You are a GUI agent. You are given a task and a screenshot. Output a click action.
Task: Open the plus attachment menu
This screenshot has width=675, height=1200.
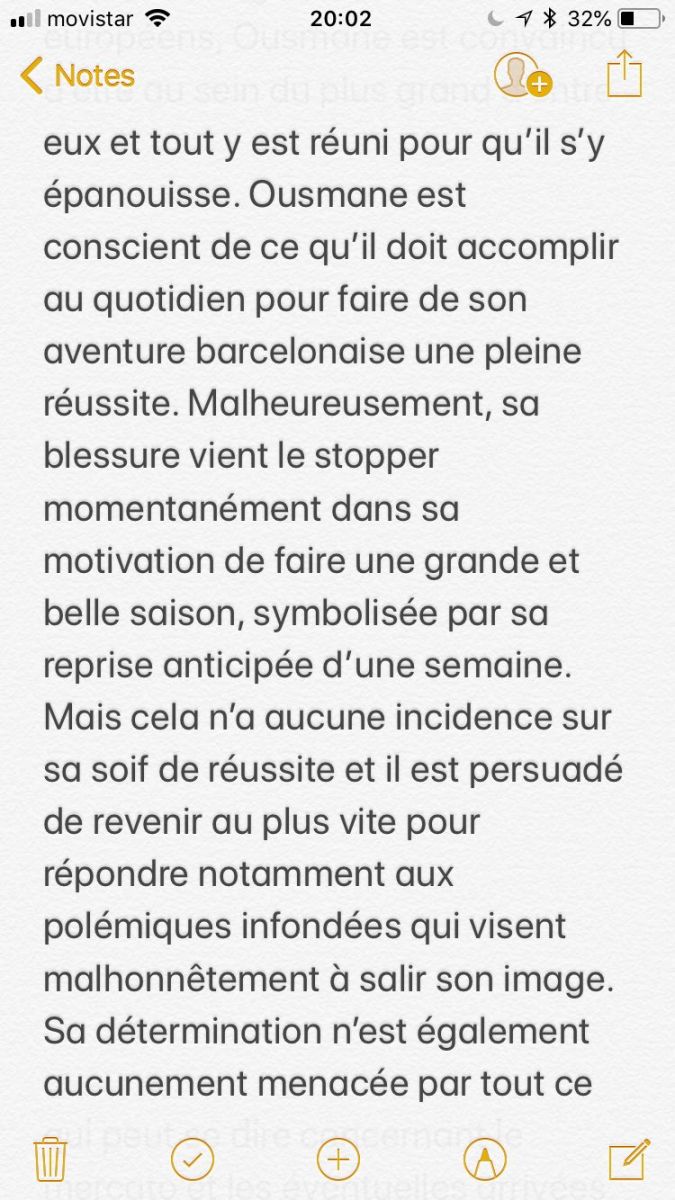click(x=338, y=1160)
